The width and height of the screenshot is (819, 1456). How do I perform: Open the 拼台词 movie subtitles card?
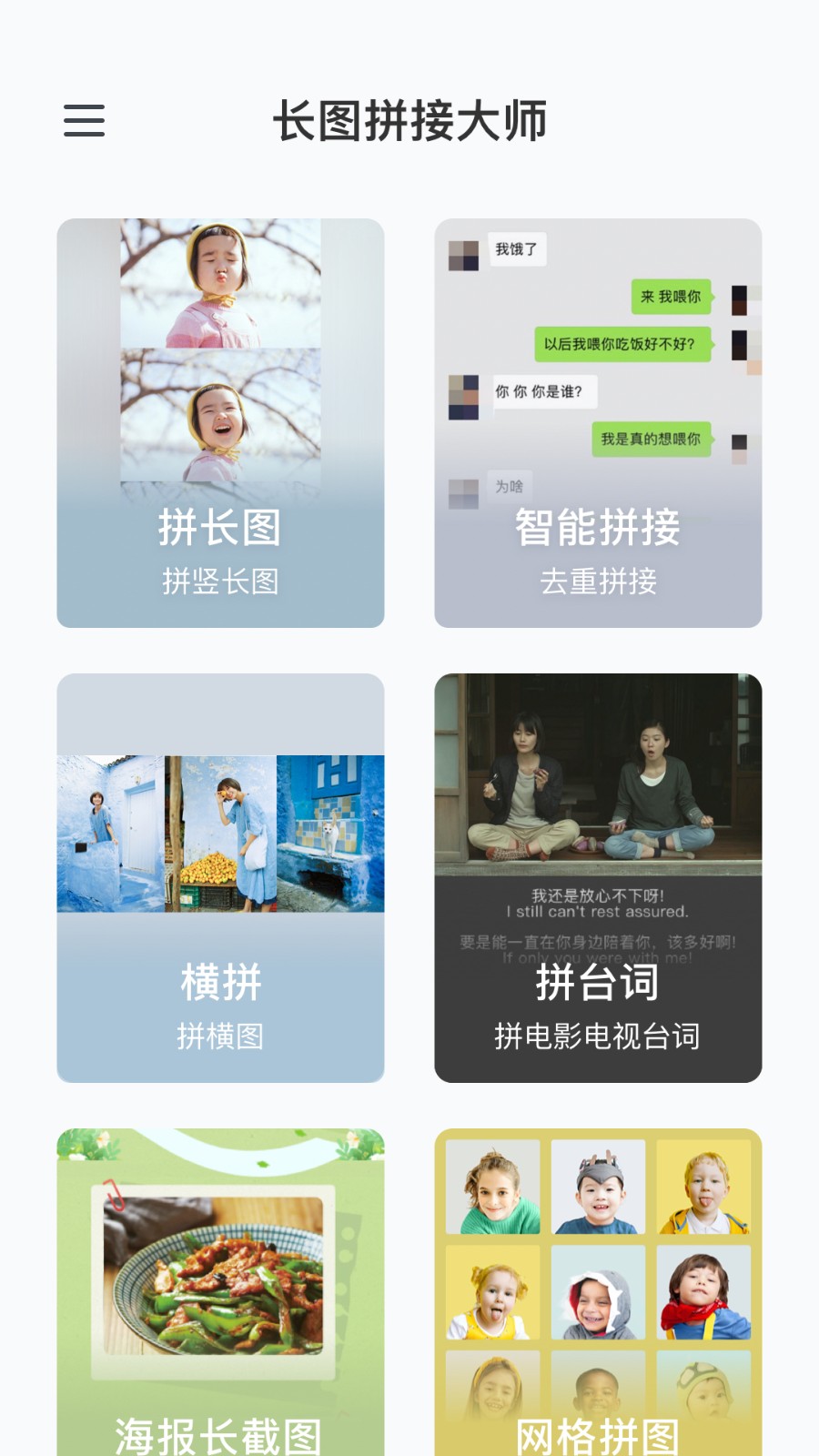[x=598, y=878]
